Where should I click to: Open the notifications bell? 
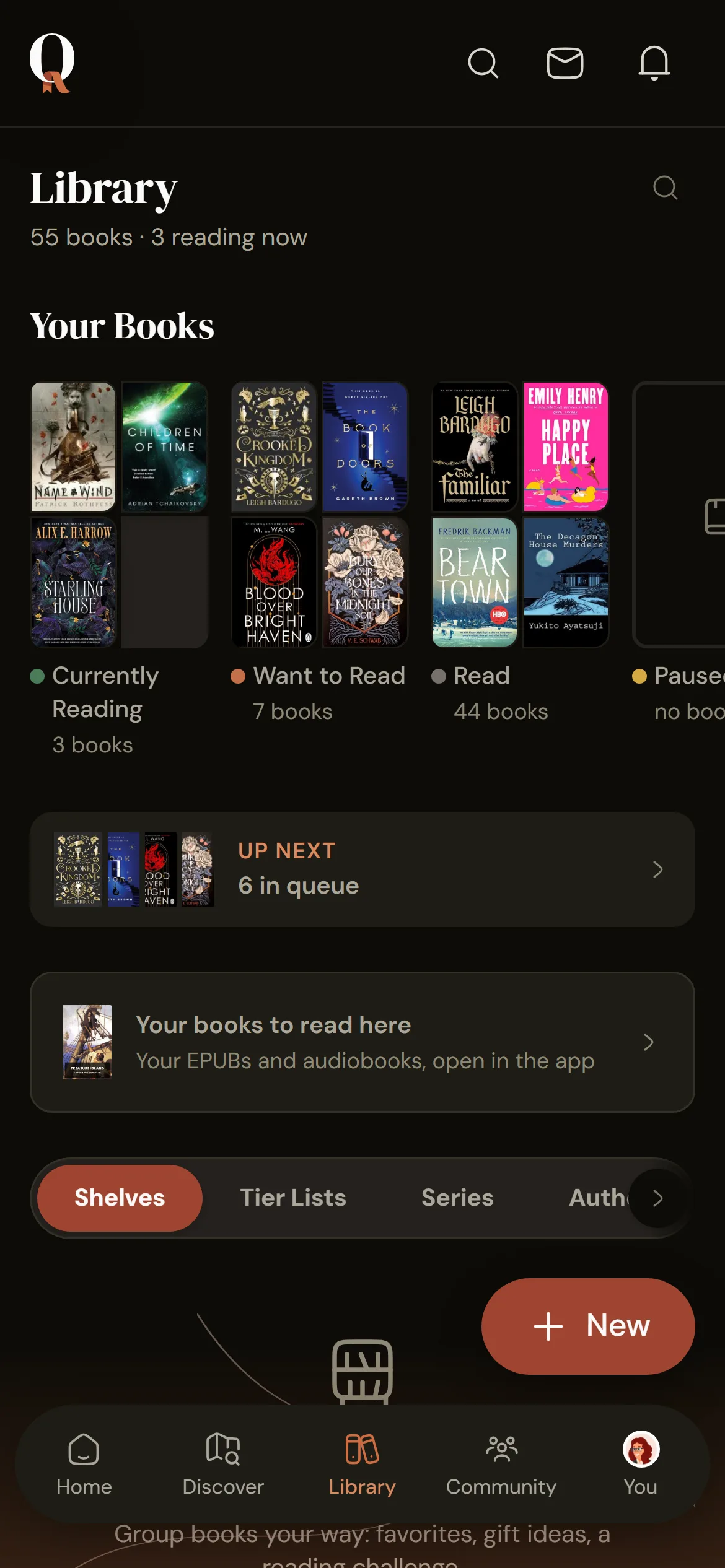[654, 63]
